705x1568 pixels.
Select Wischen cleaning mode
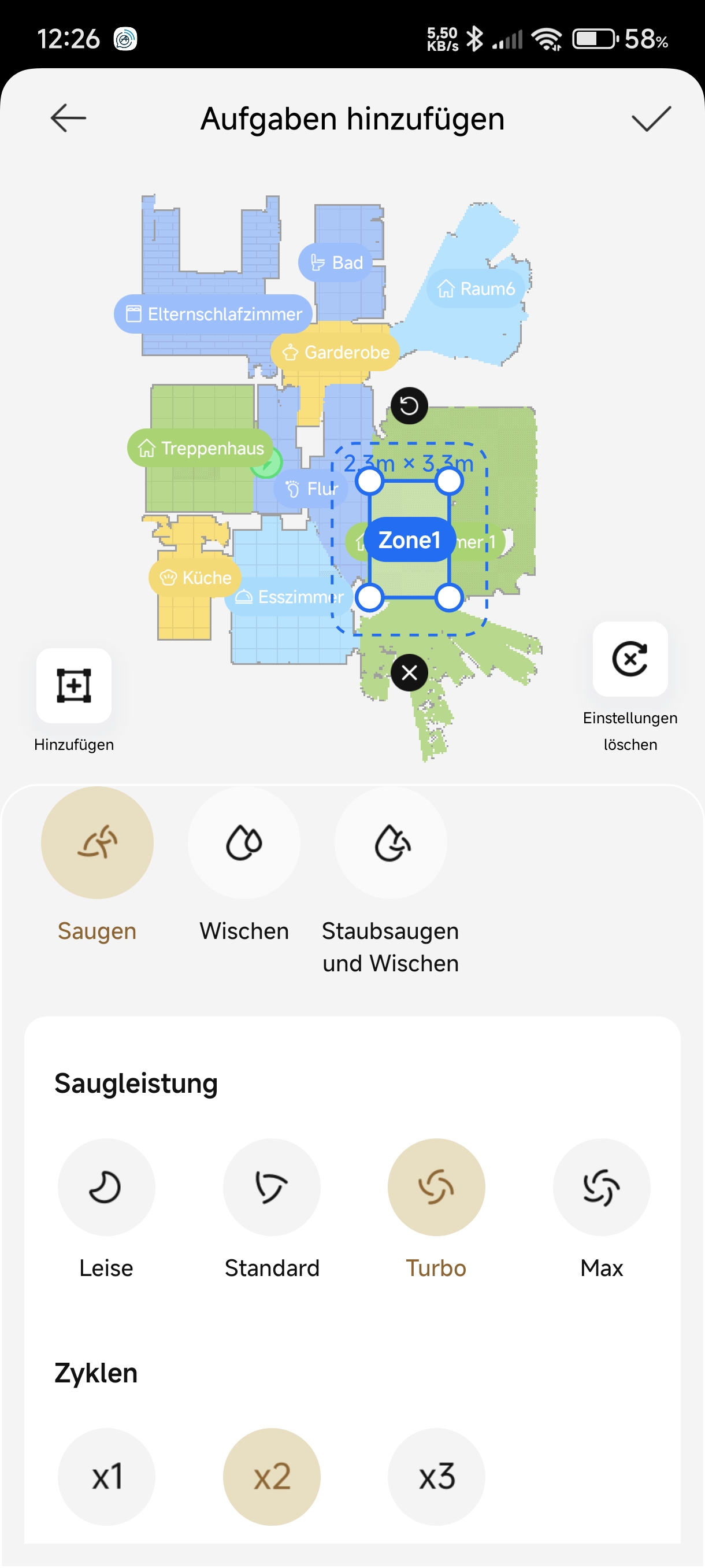point(244,843)
